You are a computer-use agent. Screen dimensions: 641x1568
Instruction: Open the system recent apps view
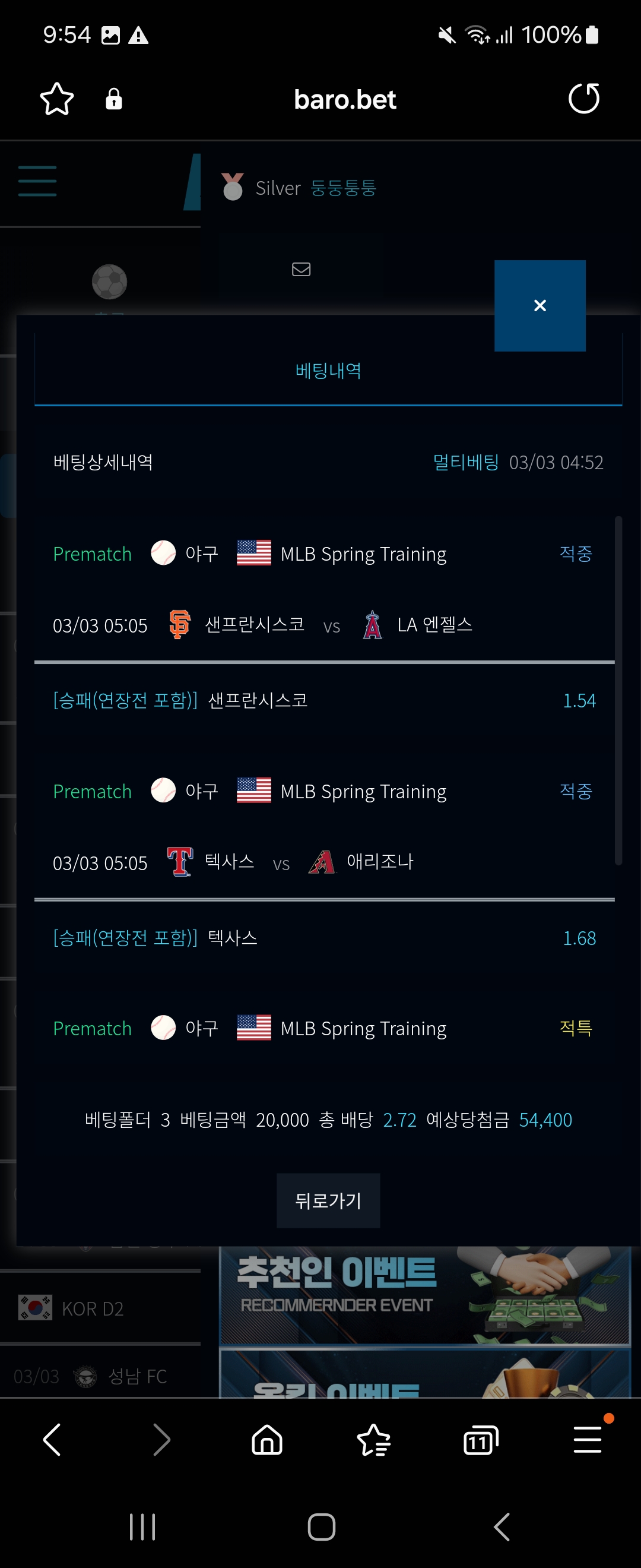tap(142, 1526)
